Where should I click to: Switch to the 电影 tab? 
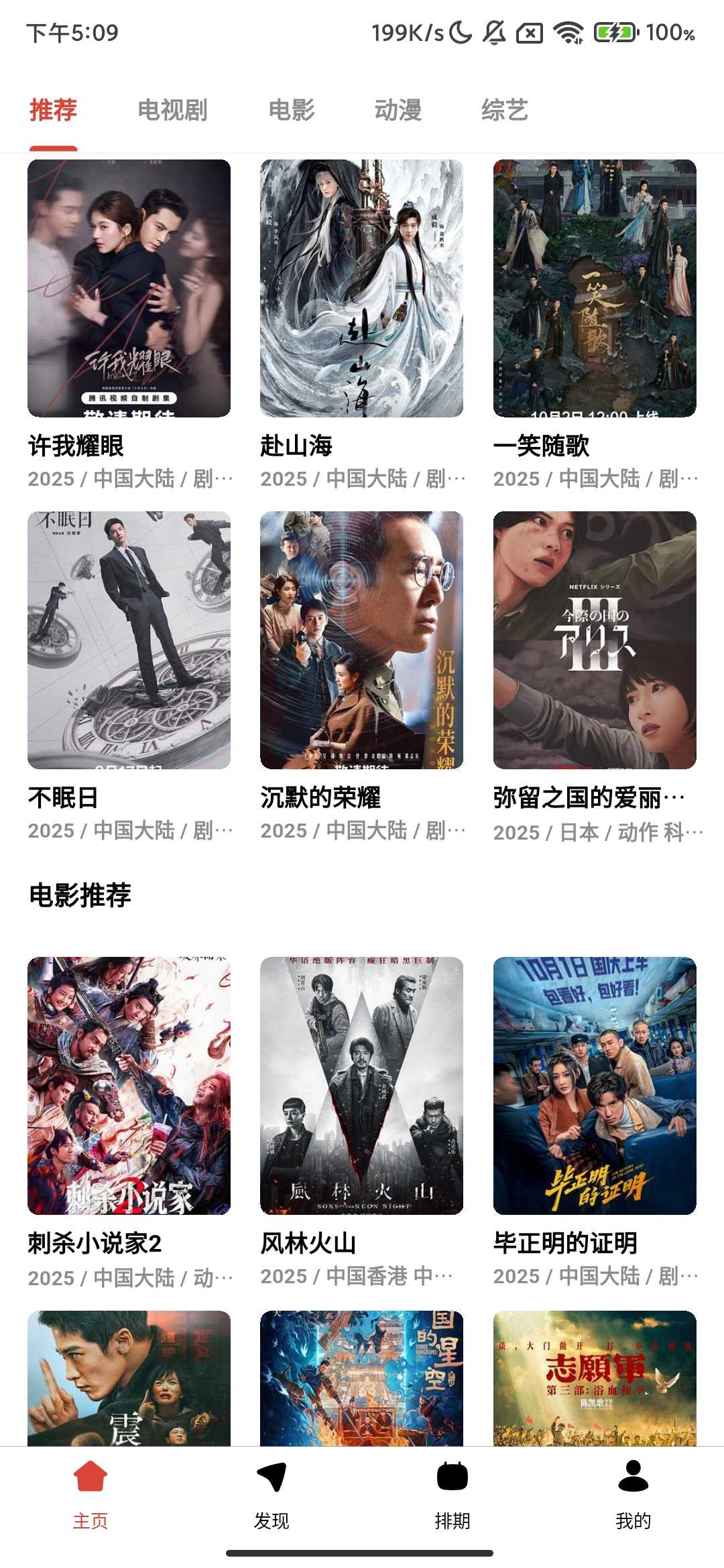(x=292, y=110)
